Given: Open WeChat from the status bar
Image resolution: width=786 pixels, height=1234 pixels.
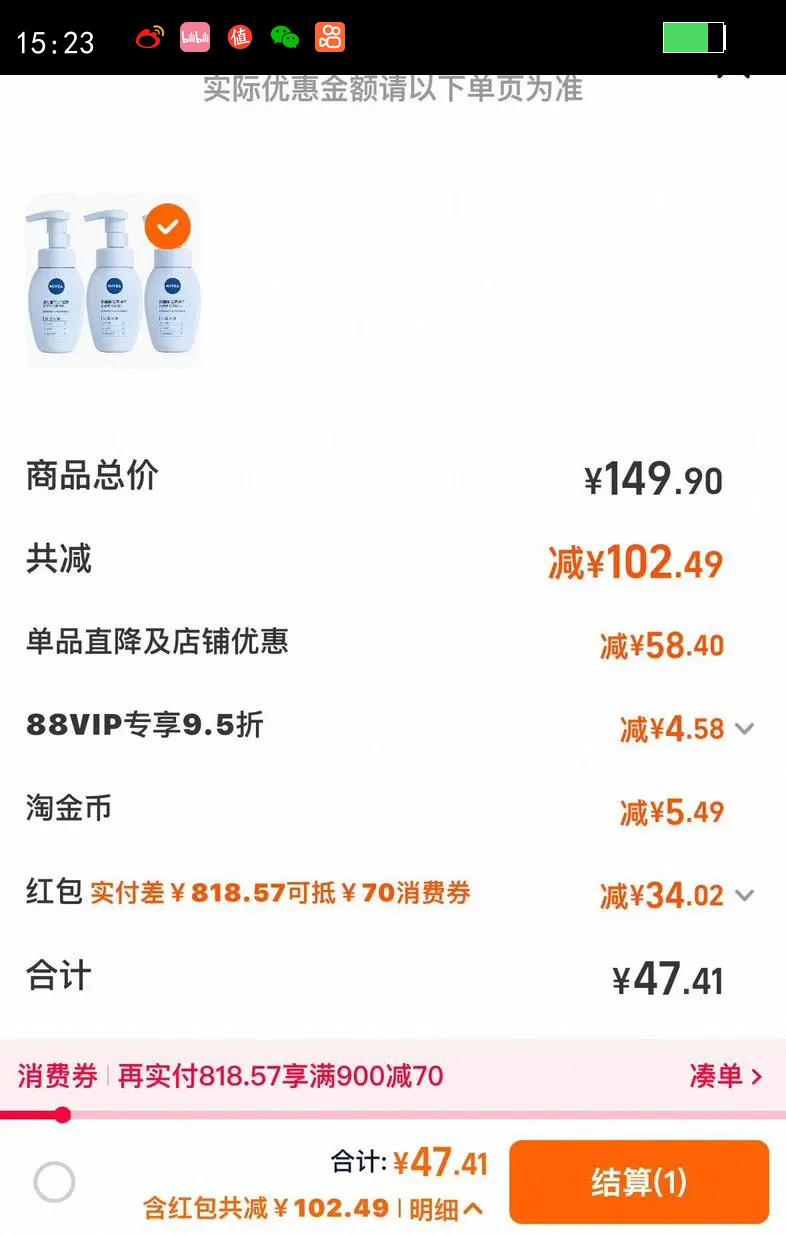Looking at the screenshot, I should click(x=284, y=37).
